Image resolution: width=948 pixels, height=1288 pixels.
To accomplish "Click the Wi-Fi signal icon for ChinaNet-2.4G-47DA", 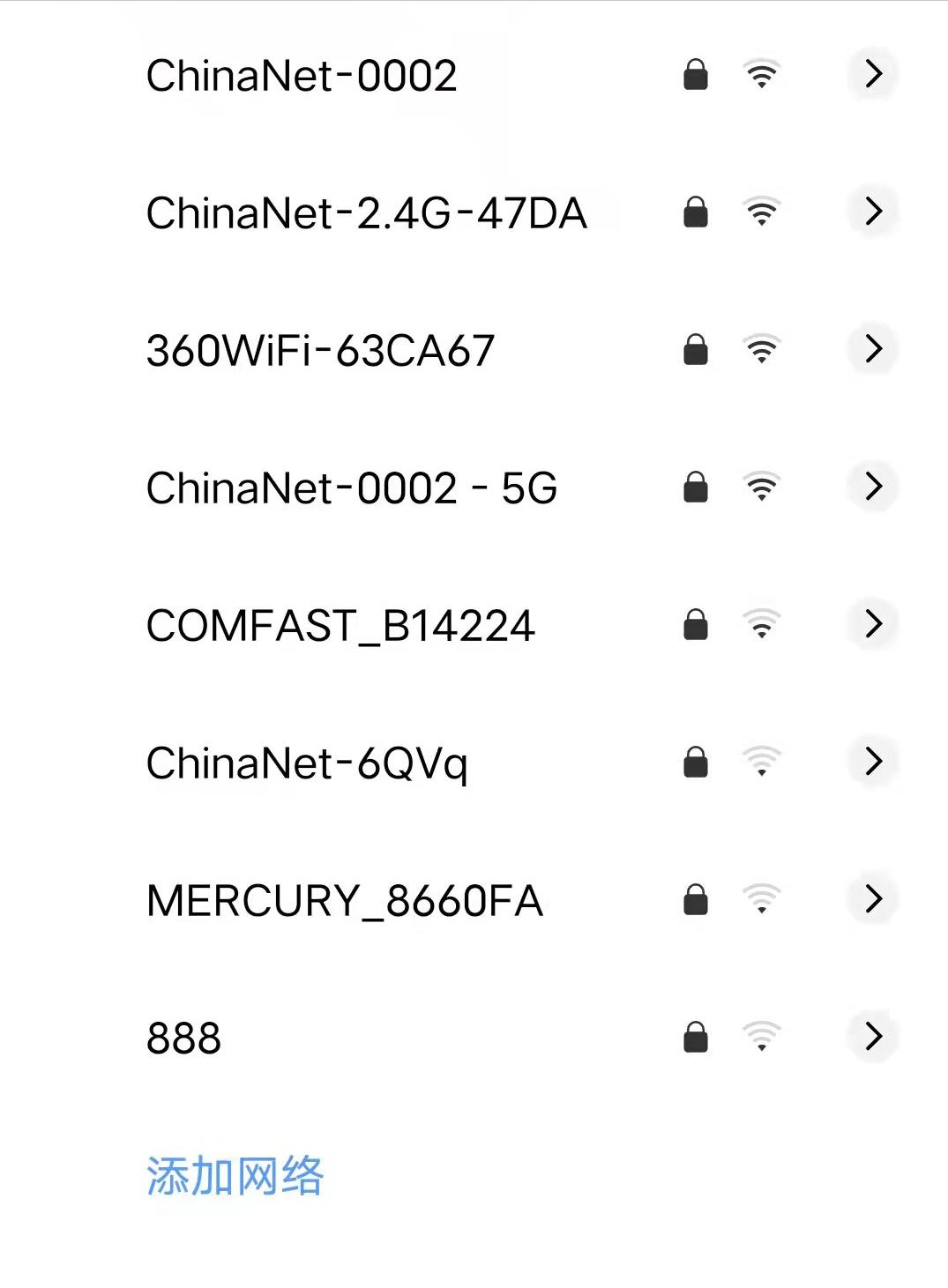I will 760,211.
